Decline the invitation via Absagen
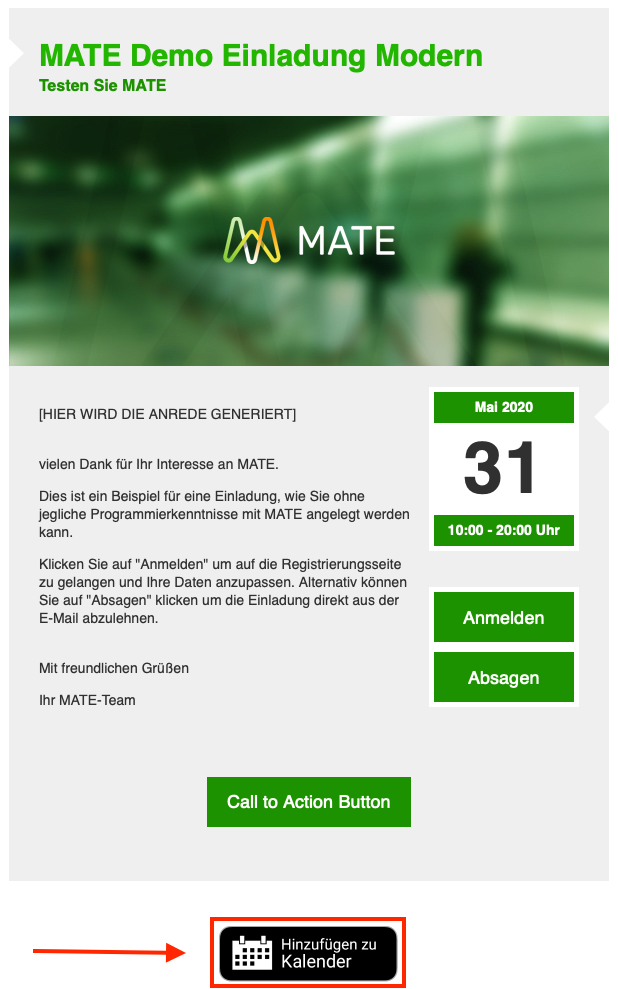The image size is (618, 989). coord(503,677)
